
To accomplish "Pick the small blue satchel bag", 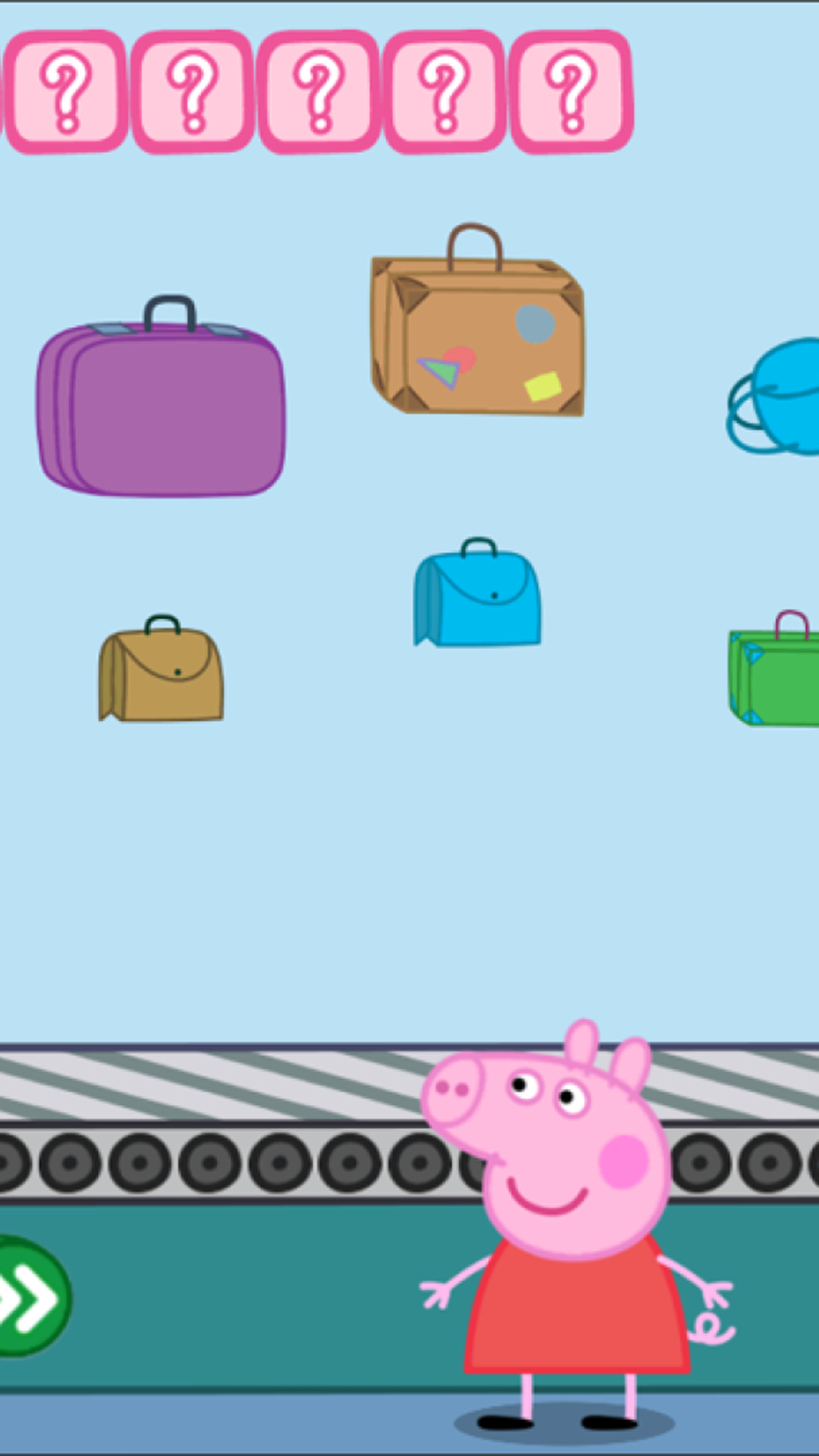I will [x=478, y=599].
